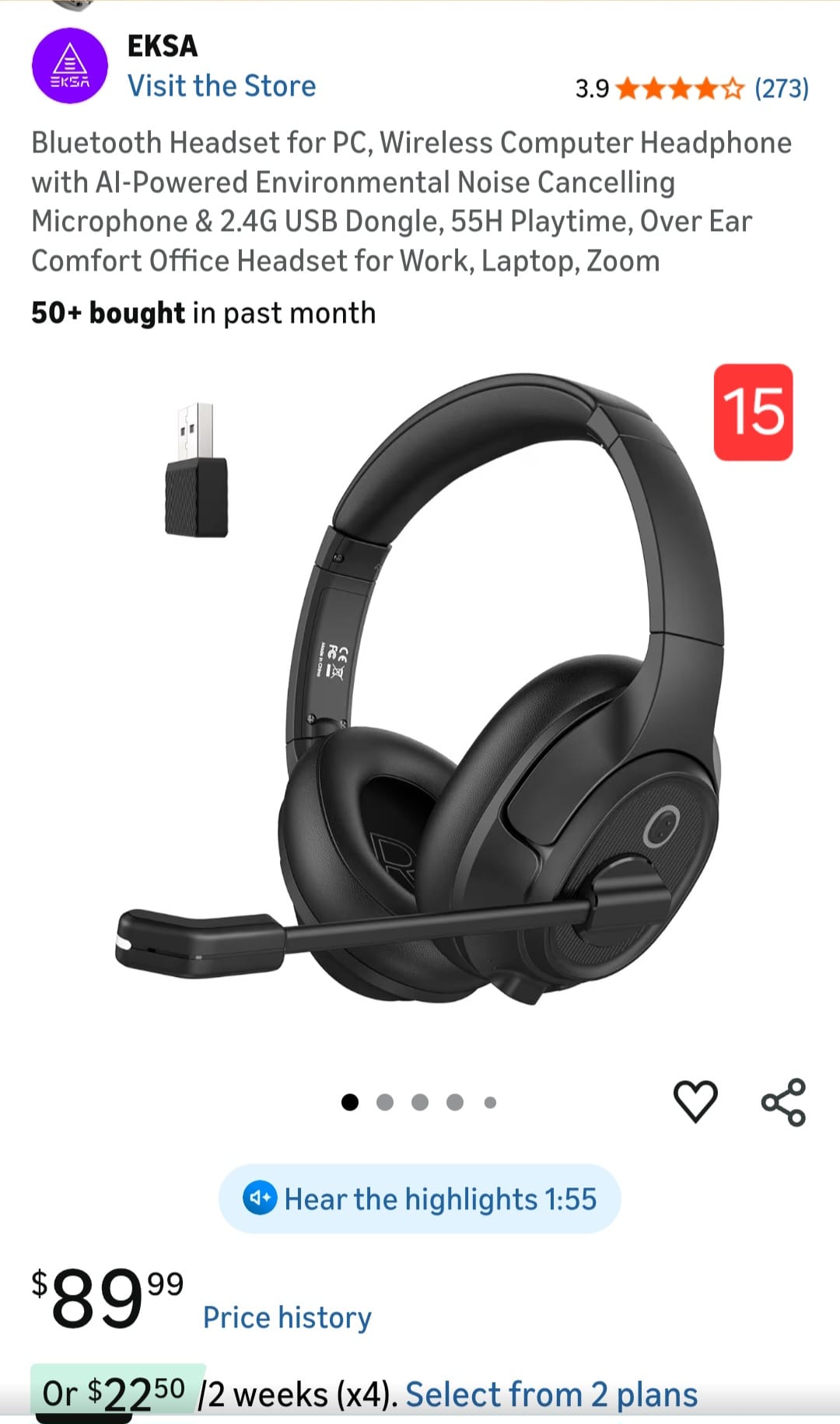View Price history

click(287, 1317)
